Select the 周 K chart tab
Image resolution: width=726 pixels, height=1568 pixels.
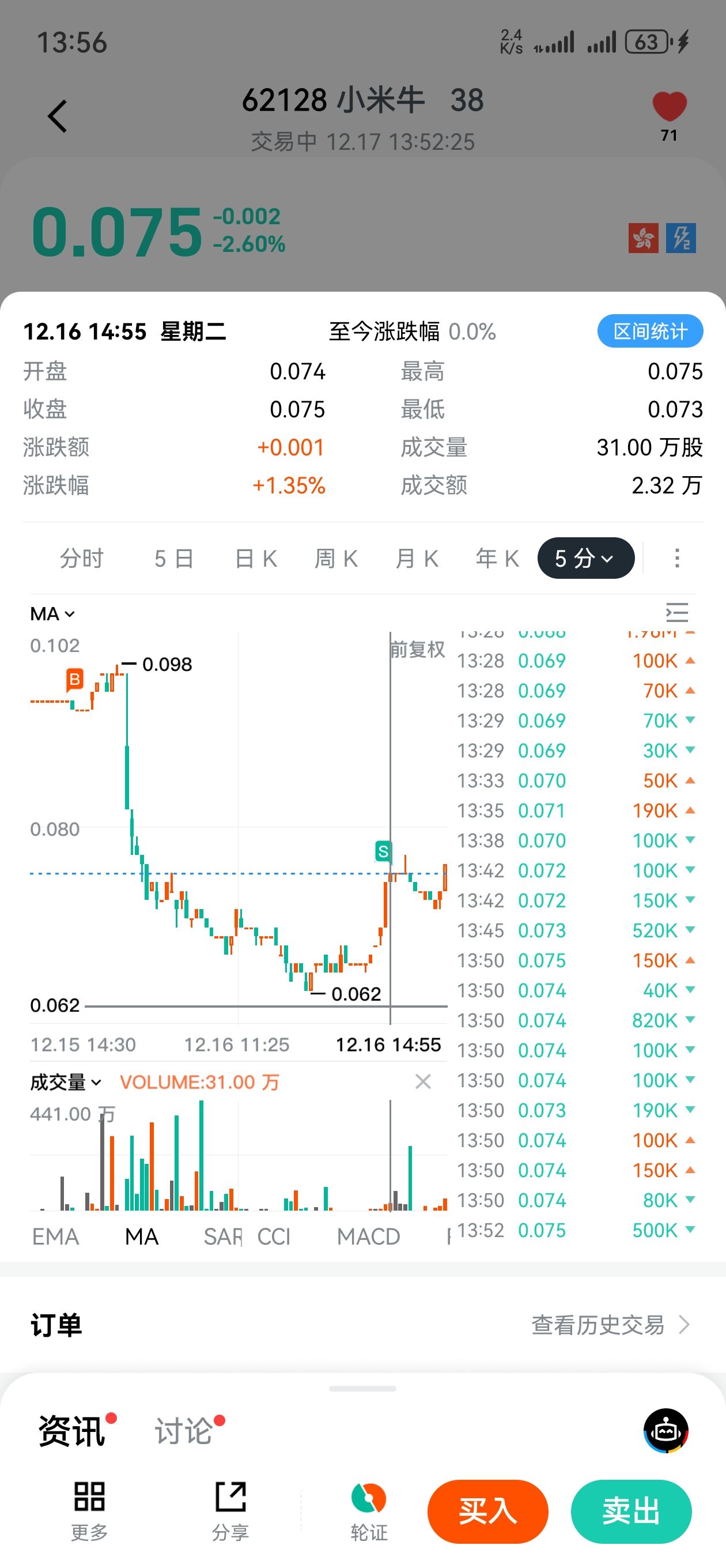(336, 558)
